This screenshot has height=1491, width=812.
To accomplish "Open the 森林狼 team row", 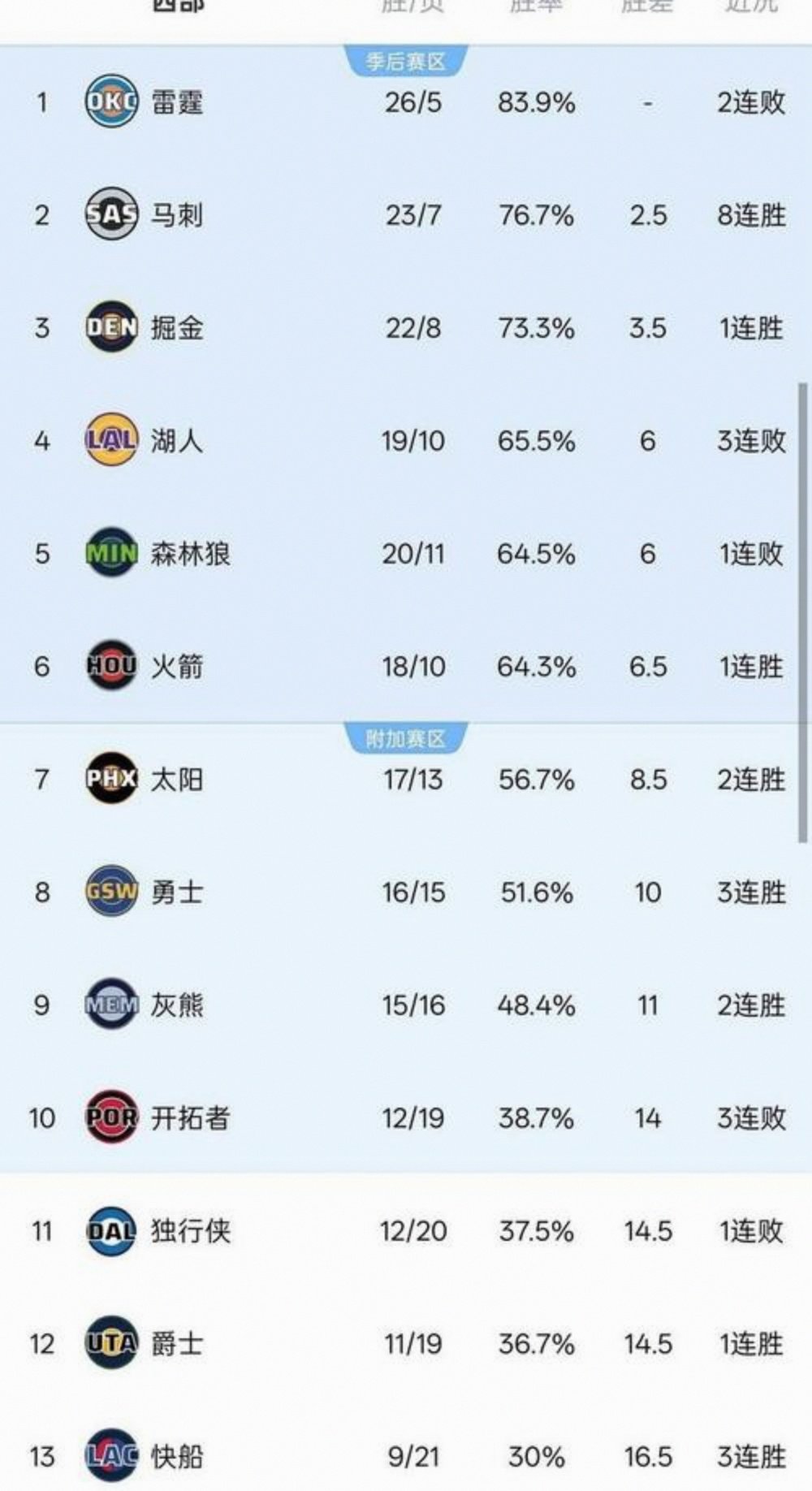I will pos(190,554).
